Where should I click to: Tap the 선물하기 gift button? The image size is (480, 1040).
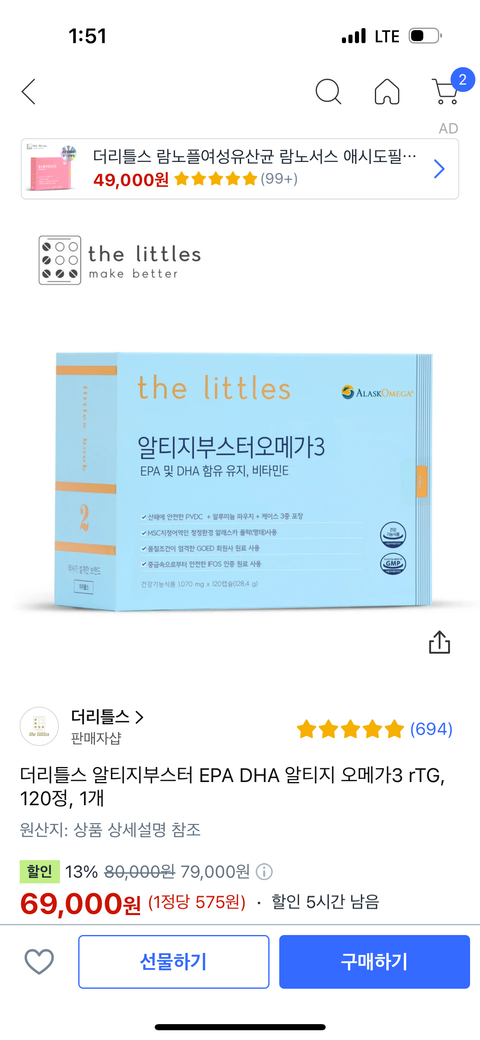tap(174, 962)
